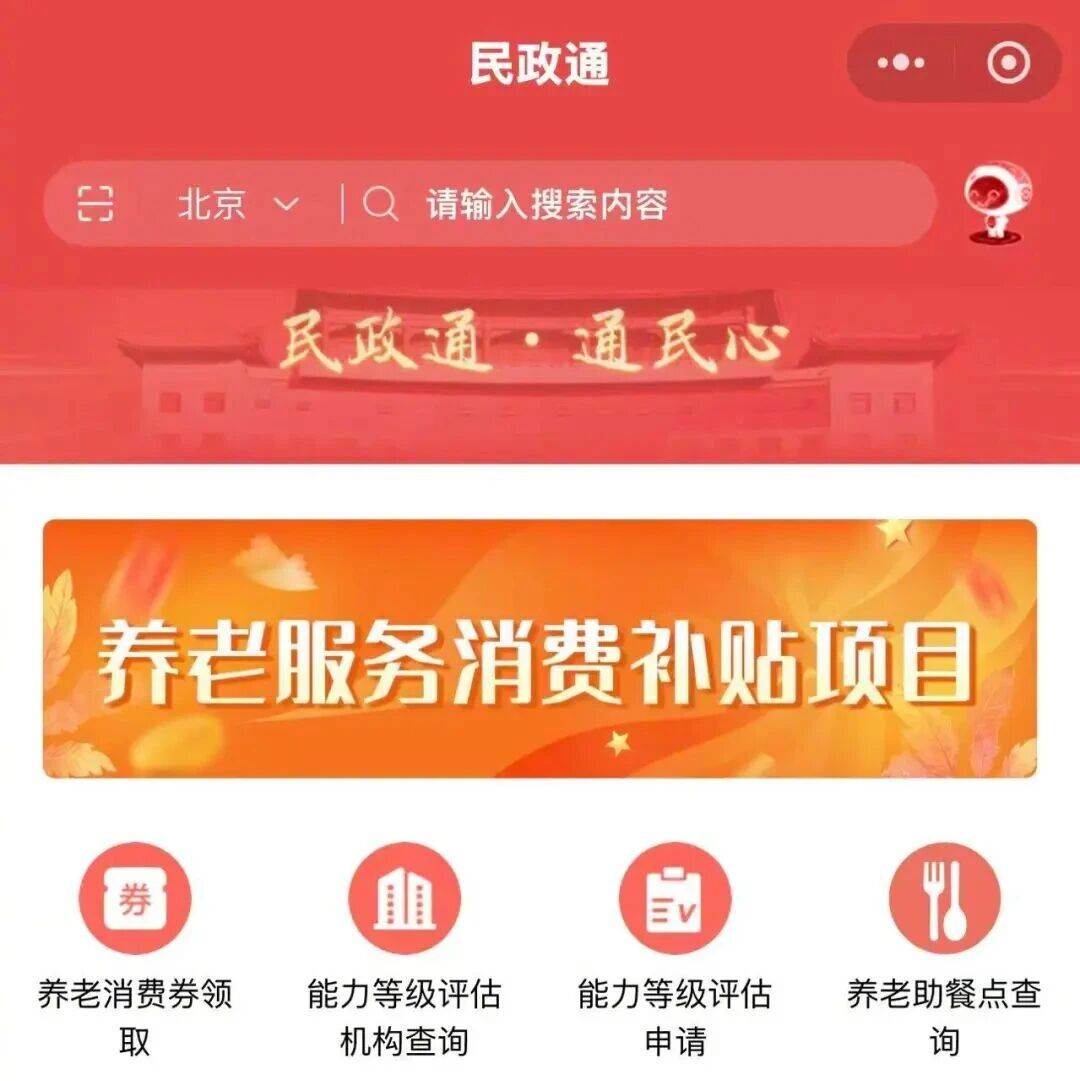The image size is (1080, 1081).
Task: Open 养老消费券领取
Action: (x=135, y=899)
